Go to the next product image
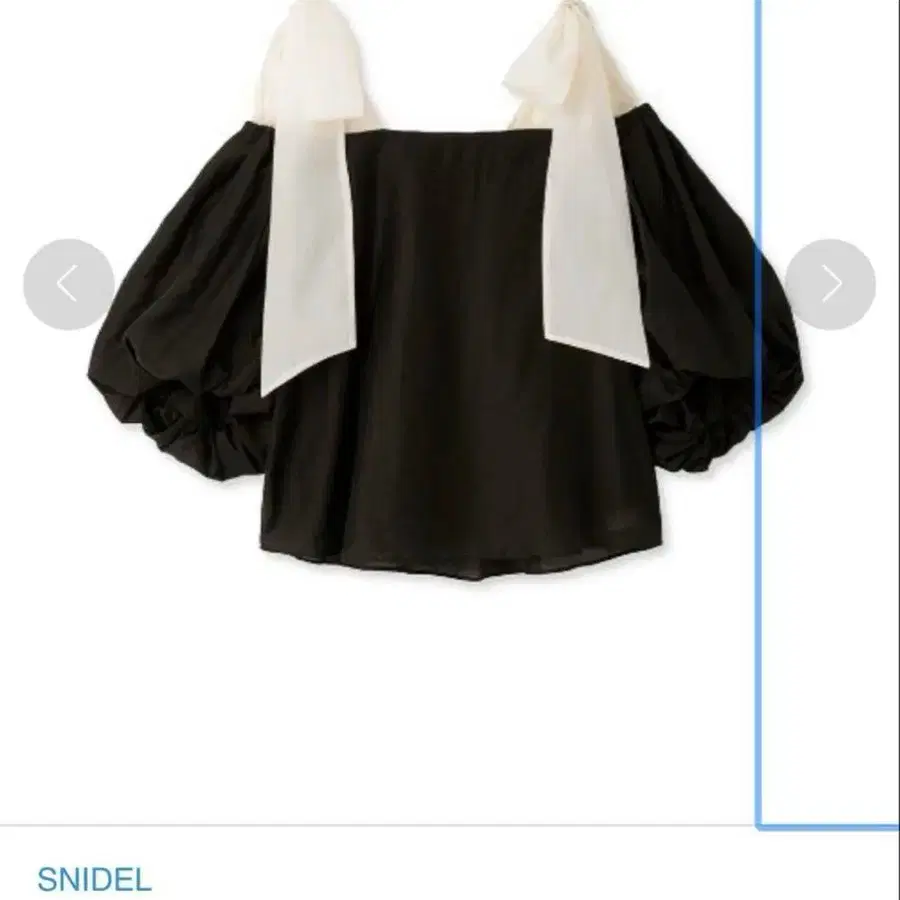 pyautogui.click(x=830, y=285)
